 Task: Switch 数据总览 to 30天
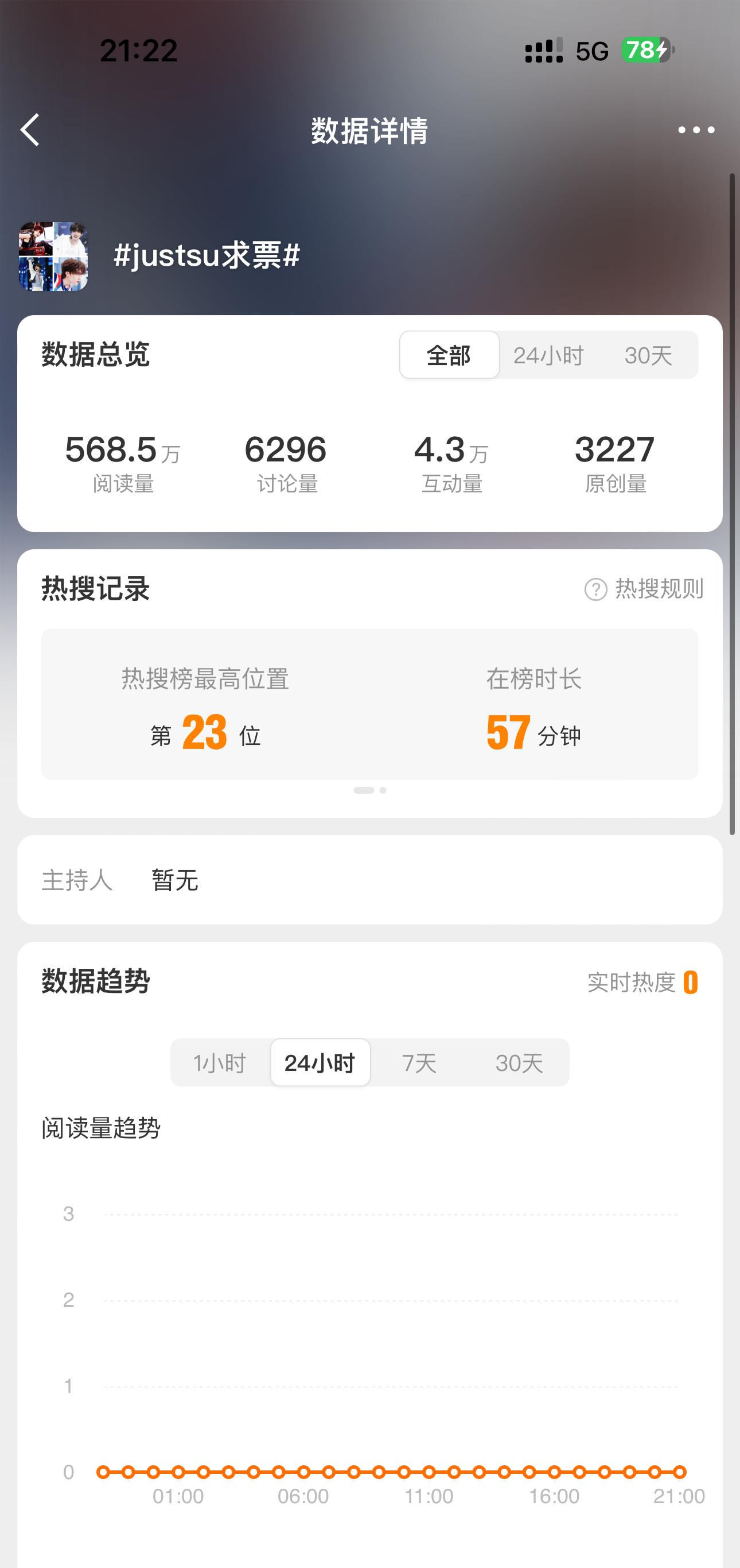tap(648, 355)
